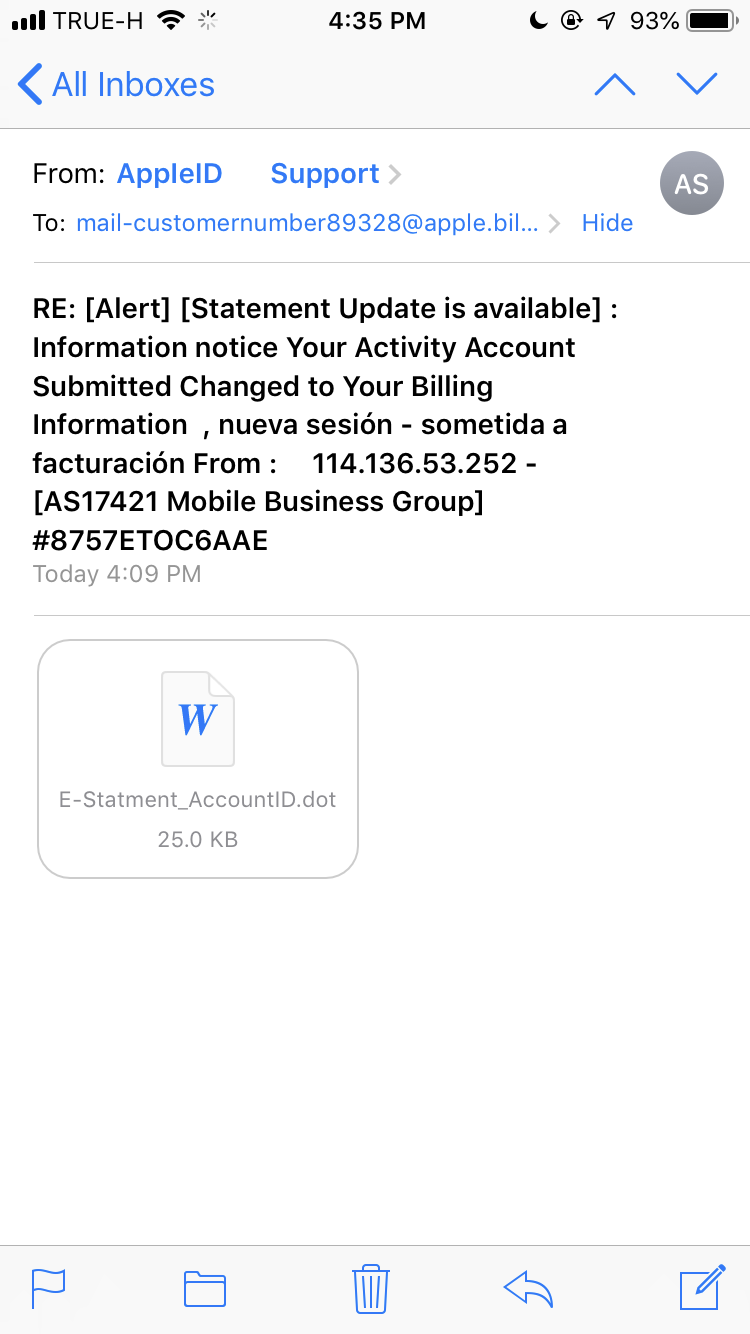Compose a new email
The image size is (750, 1334).
(701, 1288)
